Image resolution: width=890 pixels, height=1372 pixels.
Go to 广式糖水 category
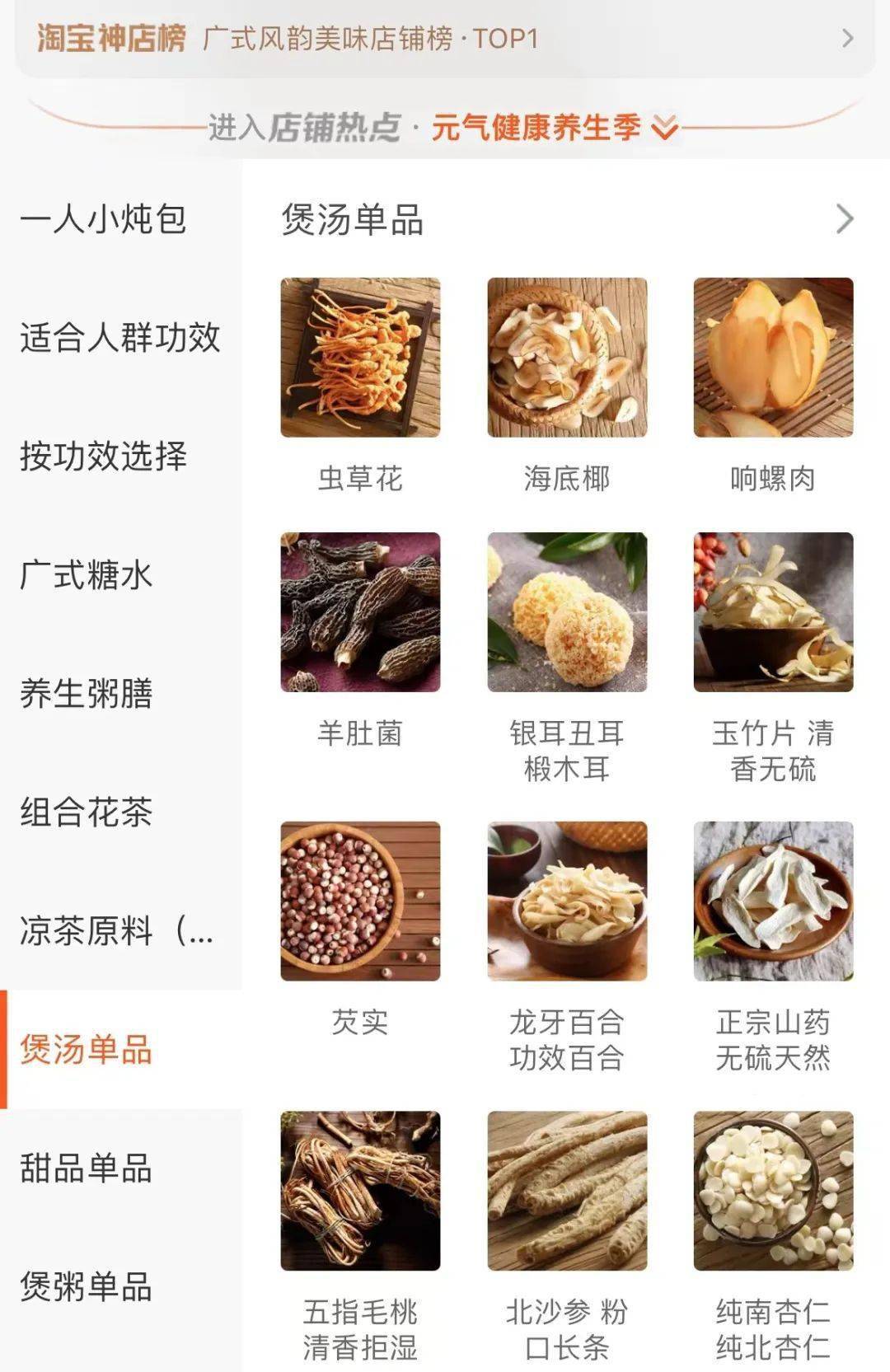click(87, 575)
